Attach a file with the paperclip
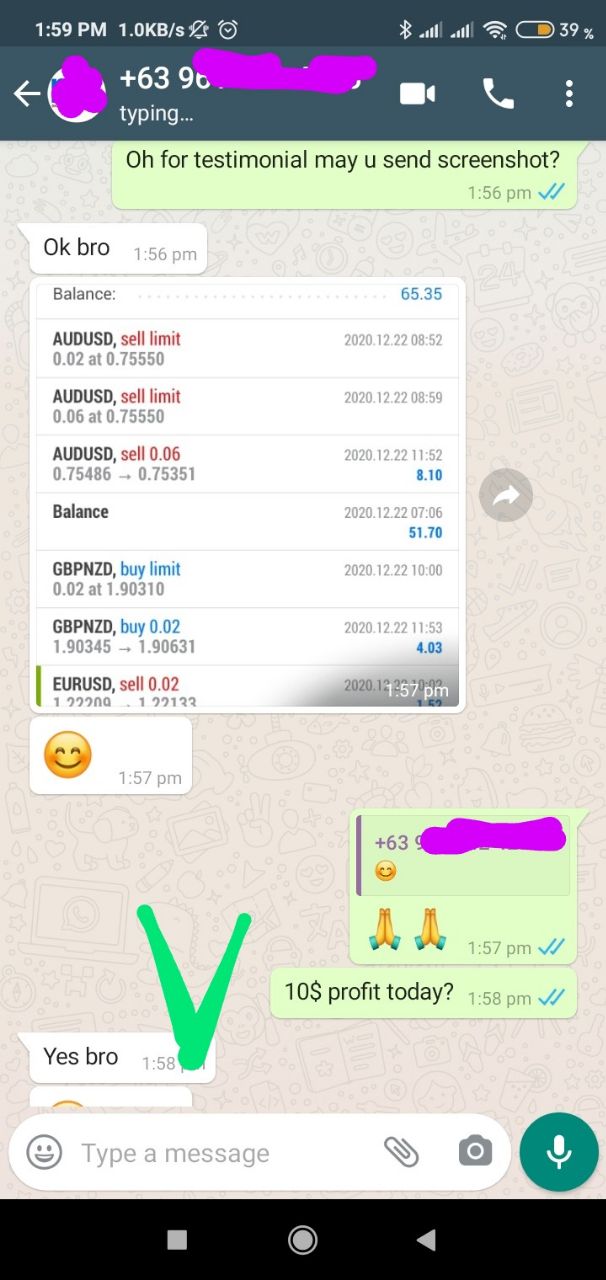 point(401,1152)
